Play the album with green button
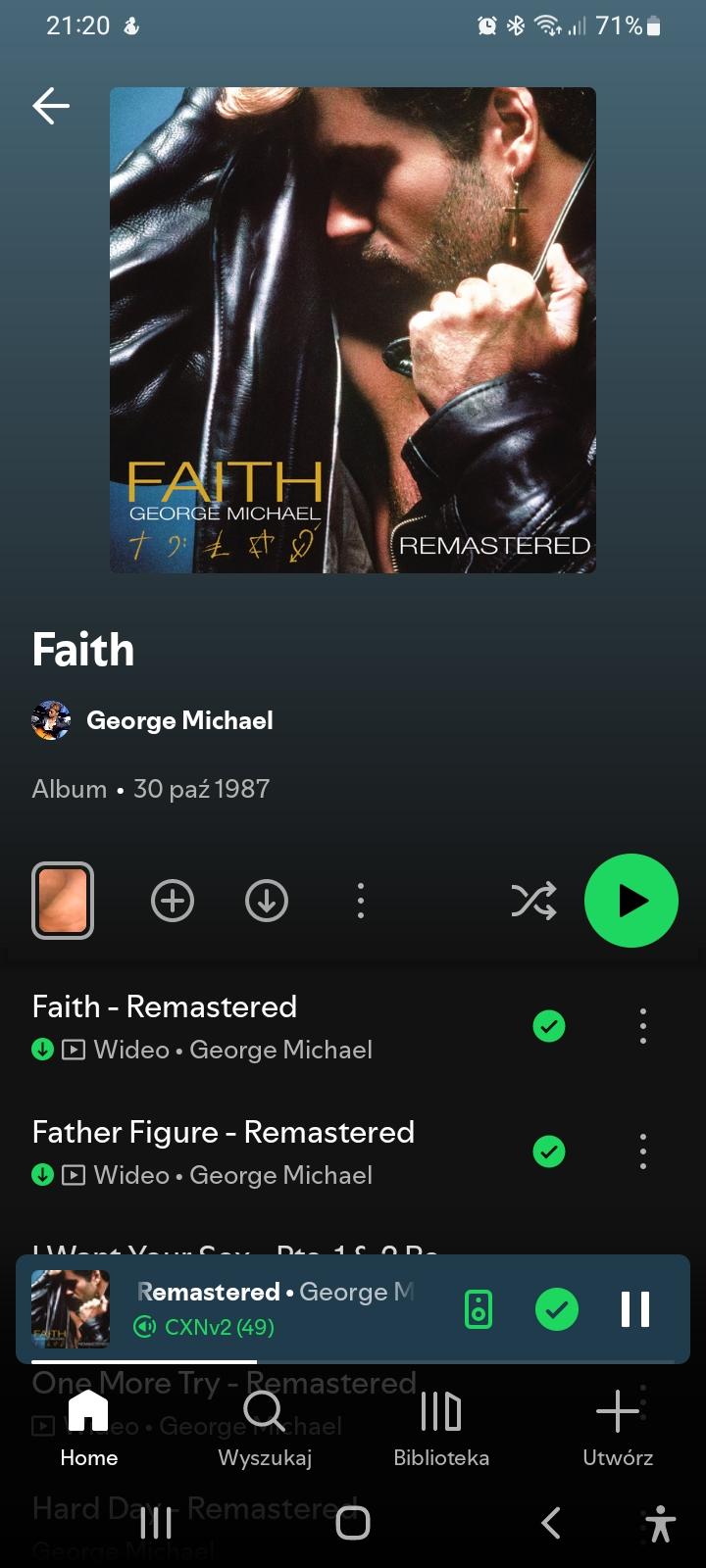 click(x=631, y=901)
